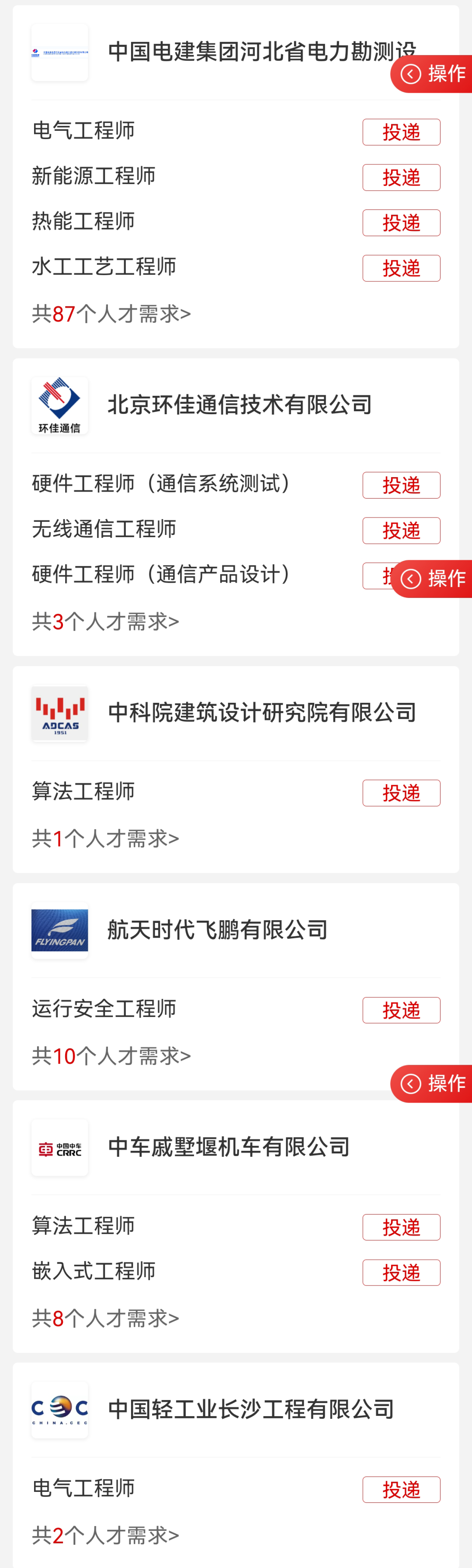Viewport: 472px width, 1568px height.
Task: Open 航天时代飞鹏有限公司 company page
Action: coord(217,929)
